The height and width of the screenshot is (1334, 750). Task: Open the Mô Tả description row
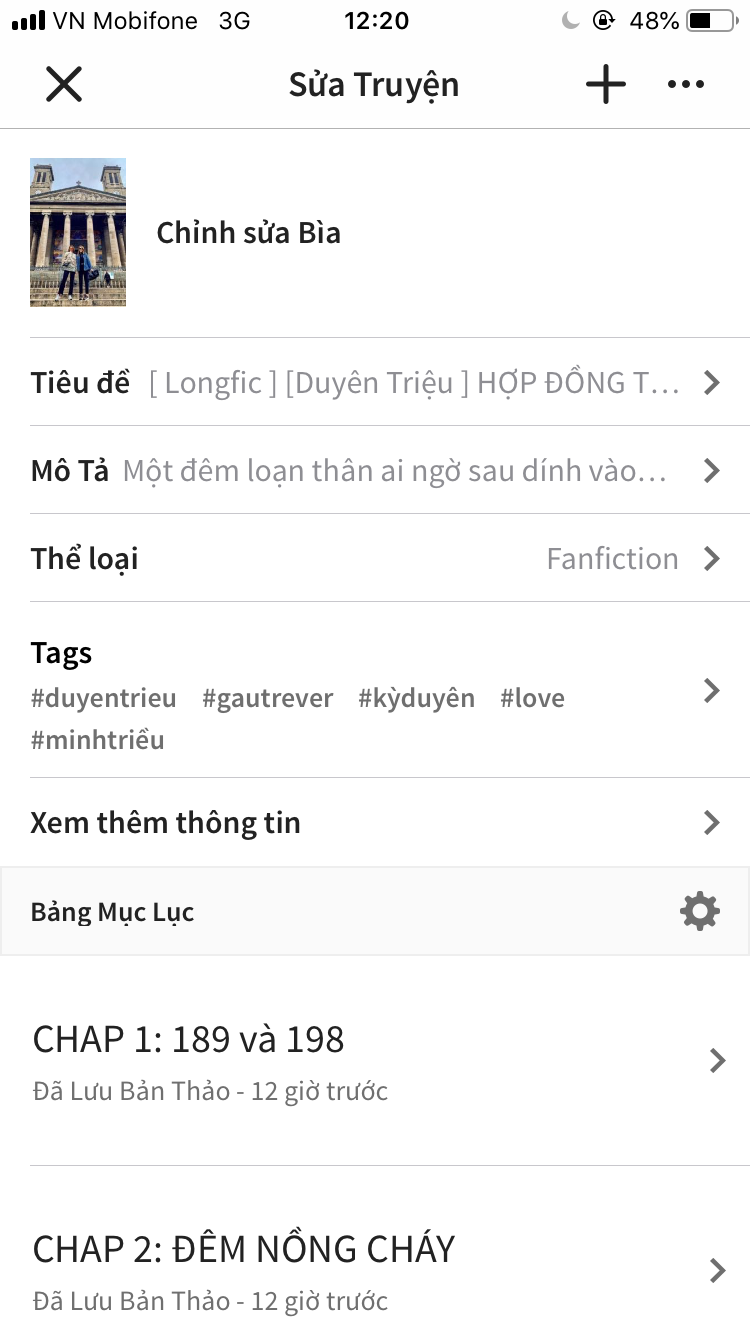click(x=375, y=470)
